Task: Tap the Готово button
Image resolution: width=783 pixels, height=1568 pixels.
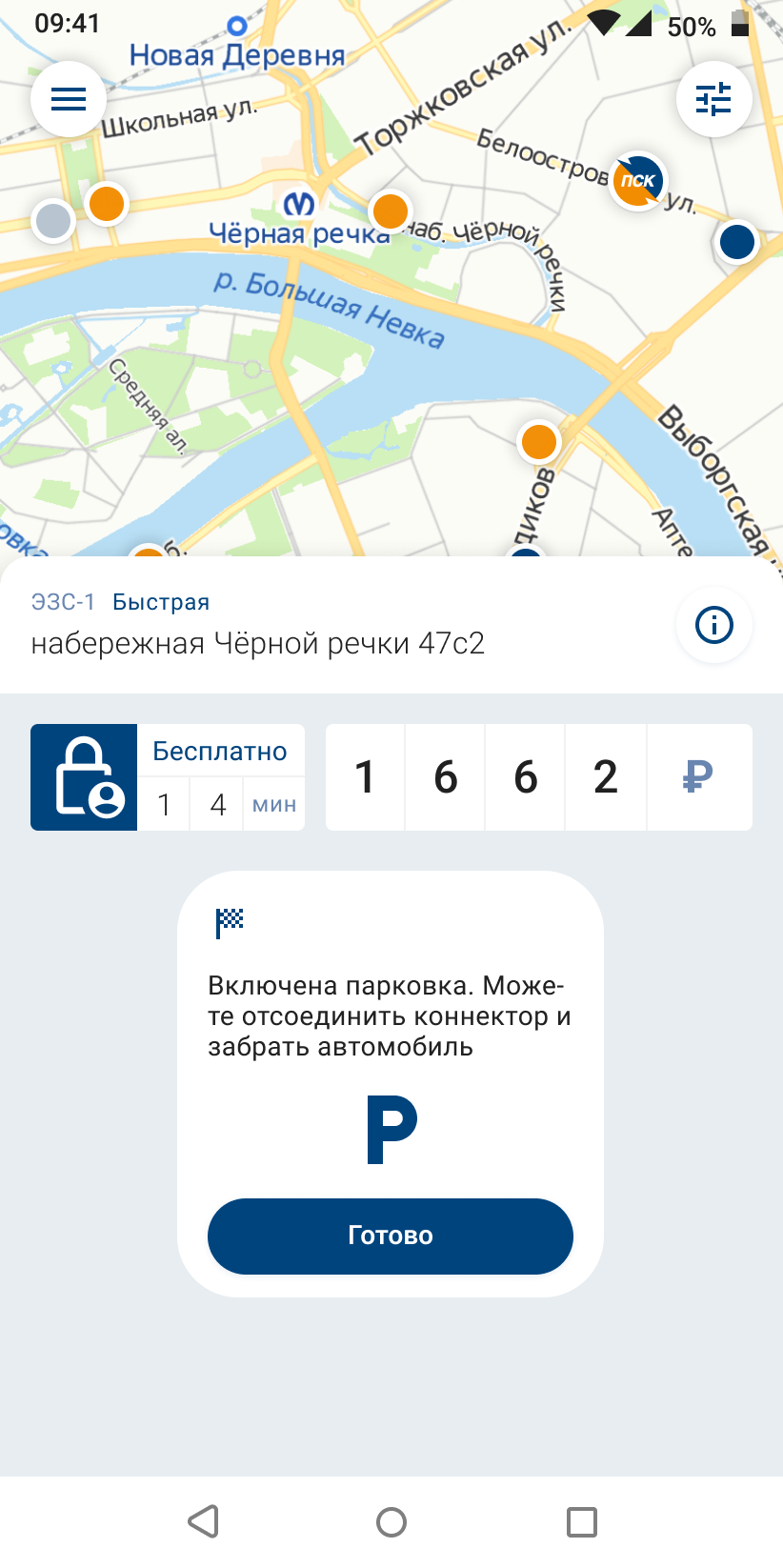Action: 391,1236
